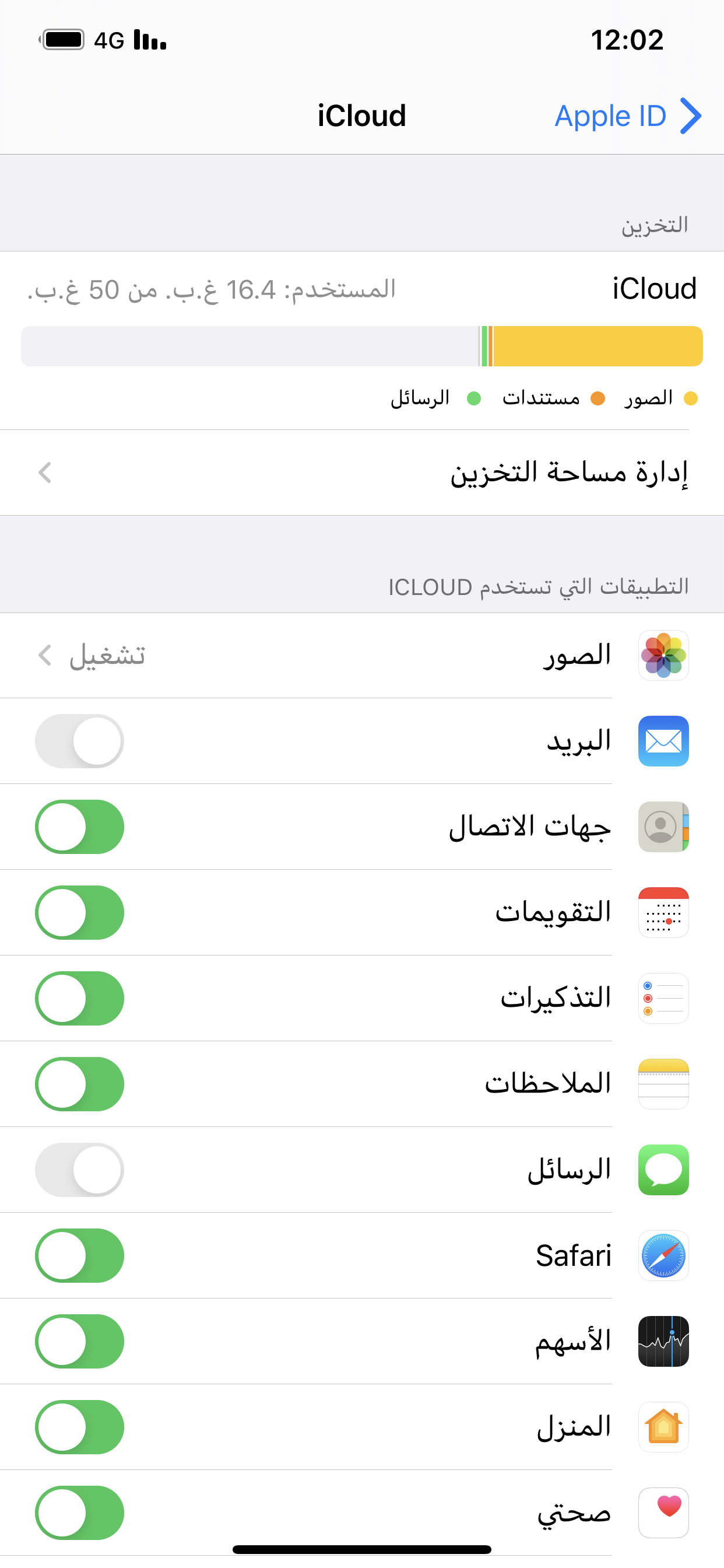Turn off the Home (المنزل) switch

point(79,1428)
